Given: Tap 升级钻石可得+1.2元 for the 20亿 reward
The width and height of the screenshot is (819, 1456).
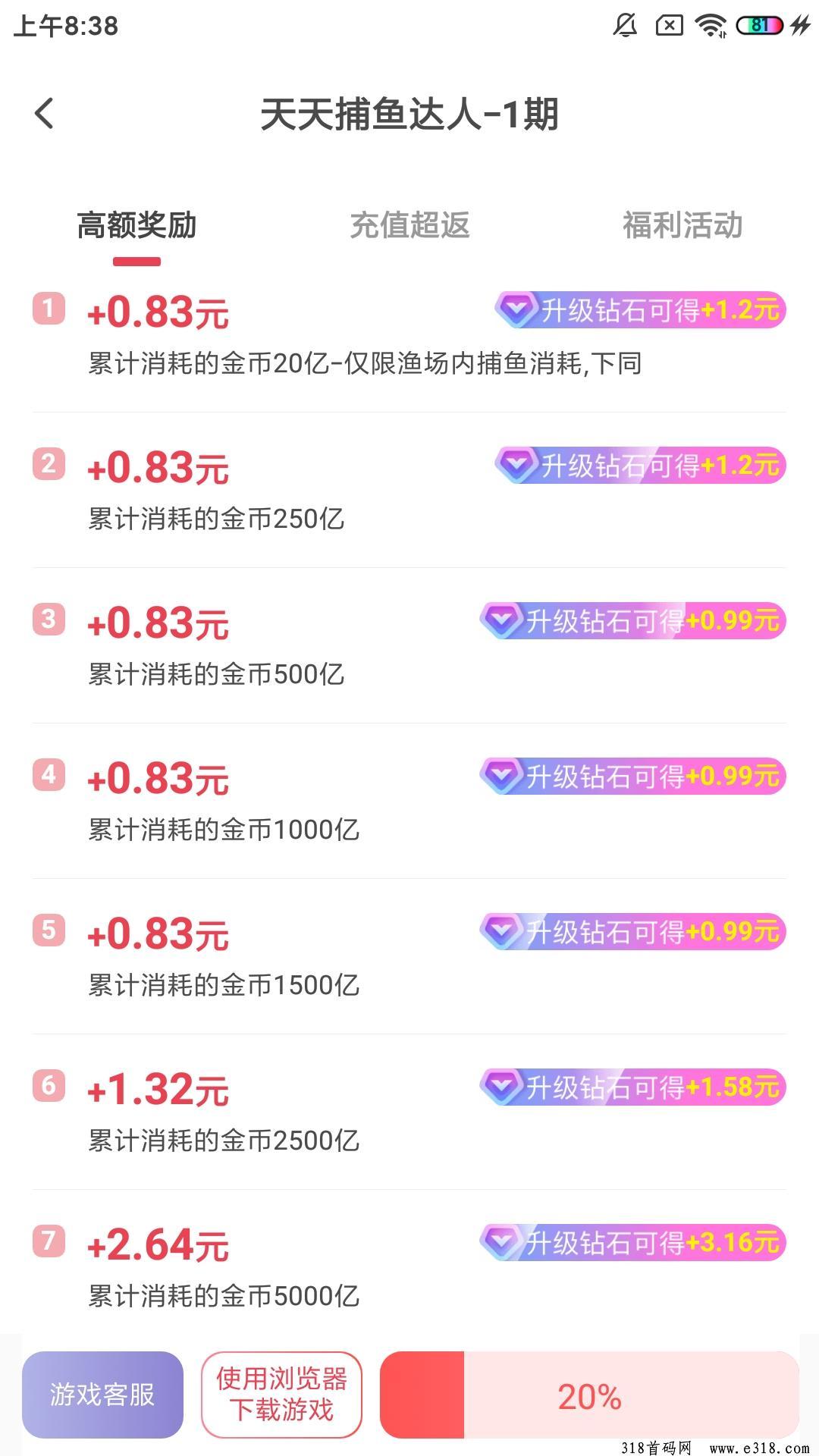Looking at the screenshot, I should click(x=641, y=310).
